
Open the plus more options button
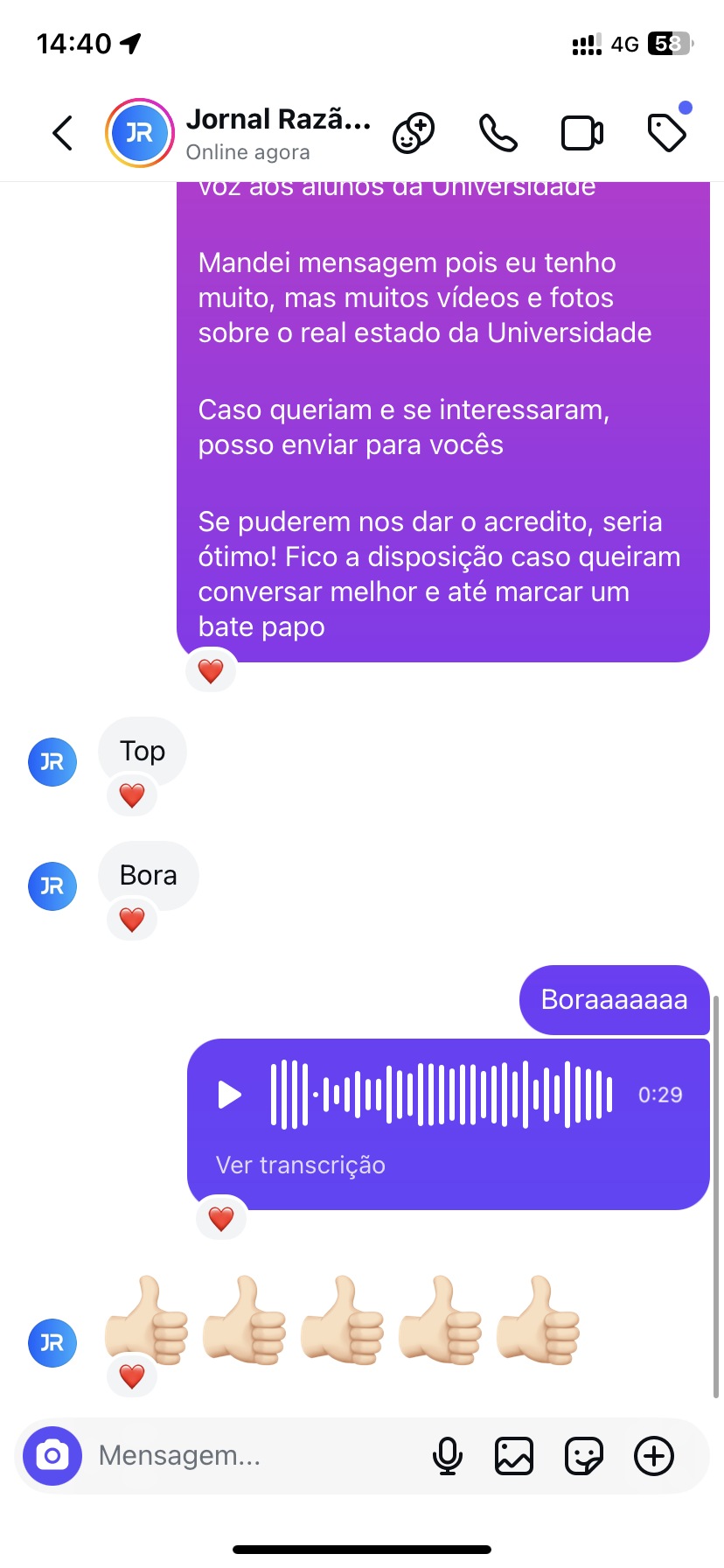(654, 1456)
